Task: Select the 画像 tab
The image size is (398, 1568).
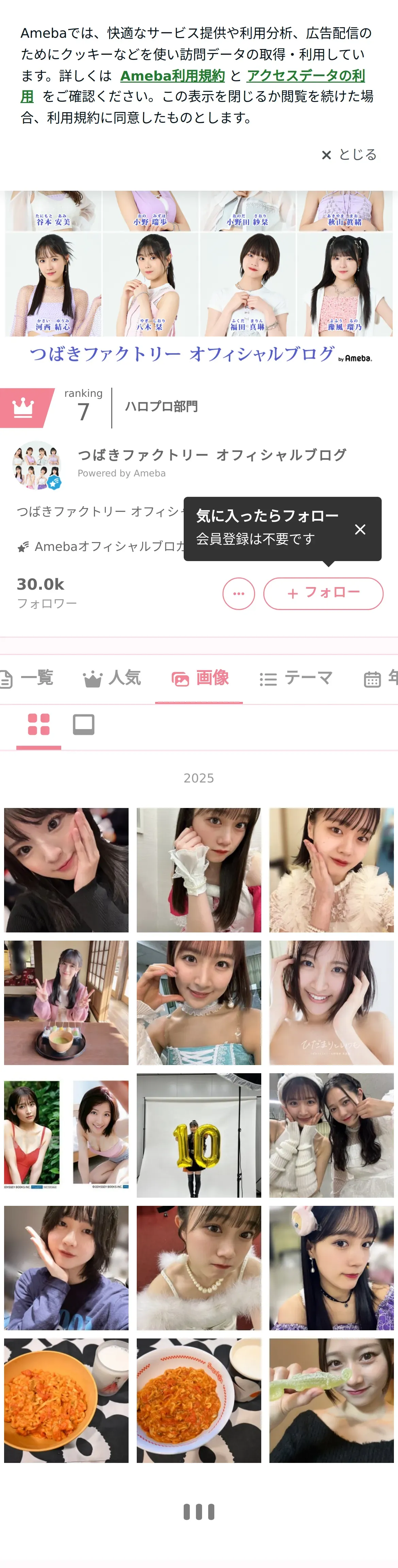Action: coord(200,678)
